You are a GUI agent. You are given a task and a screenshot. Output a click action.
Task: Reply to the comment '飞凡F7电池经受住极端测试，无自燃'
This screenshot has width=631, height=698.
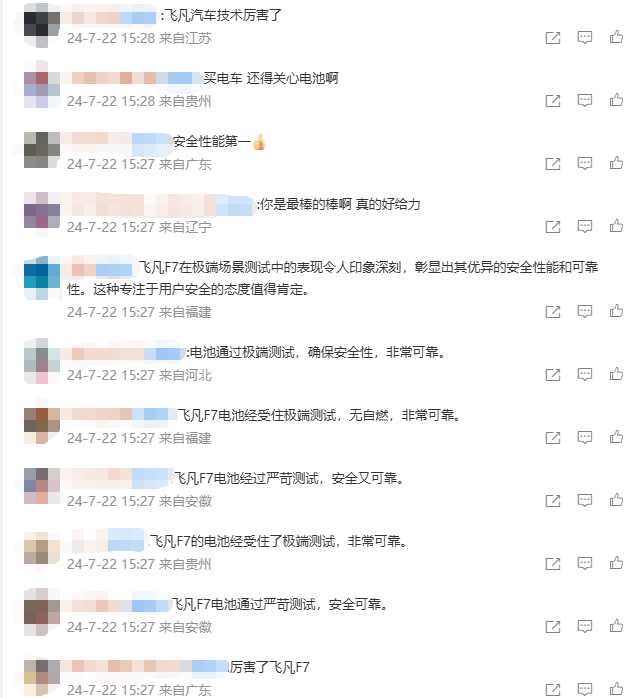[585, 438]
